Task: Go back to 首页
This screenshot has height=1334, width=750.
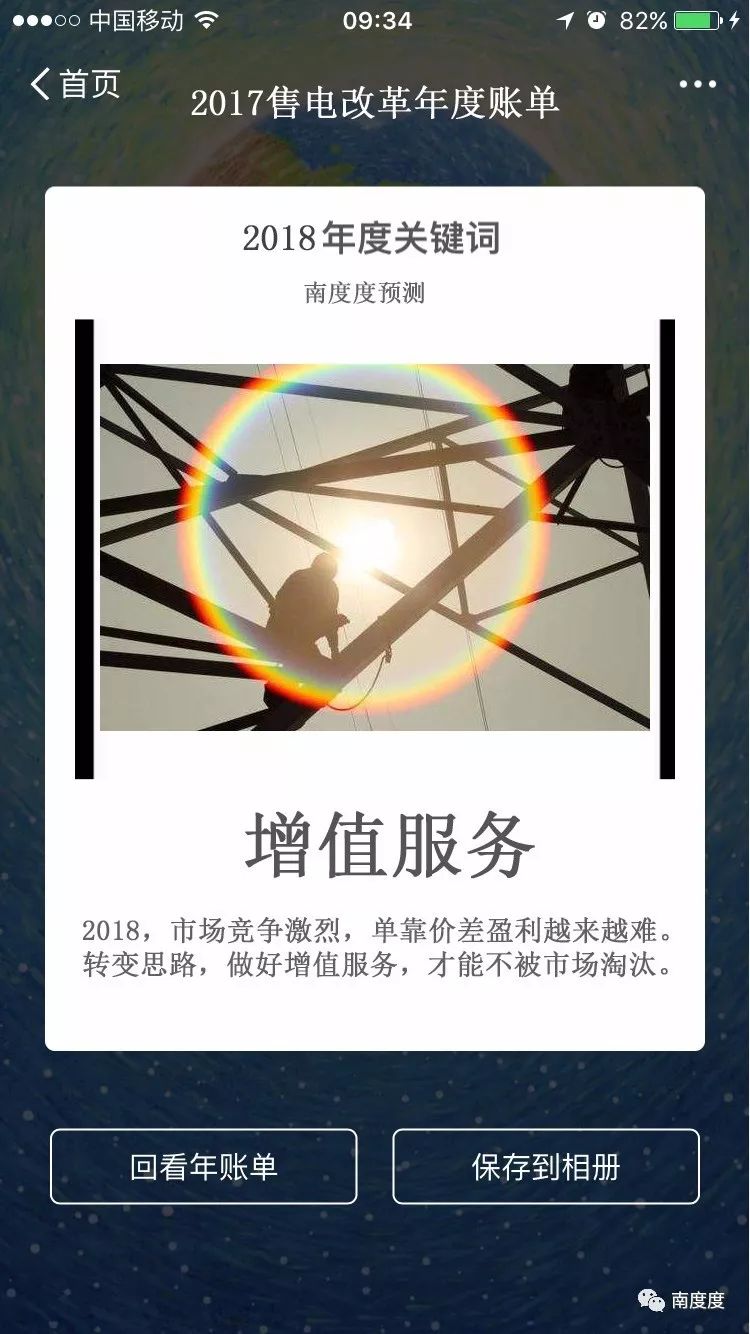Action: tap(75, 84)
